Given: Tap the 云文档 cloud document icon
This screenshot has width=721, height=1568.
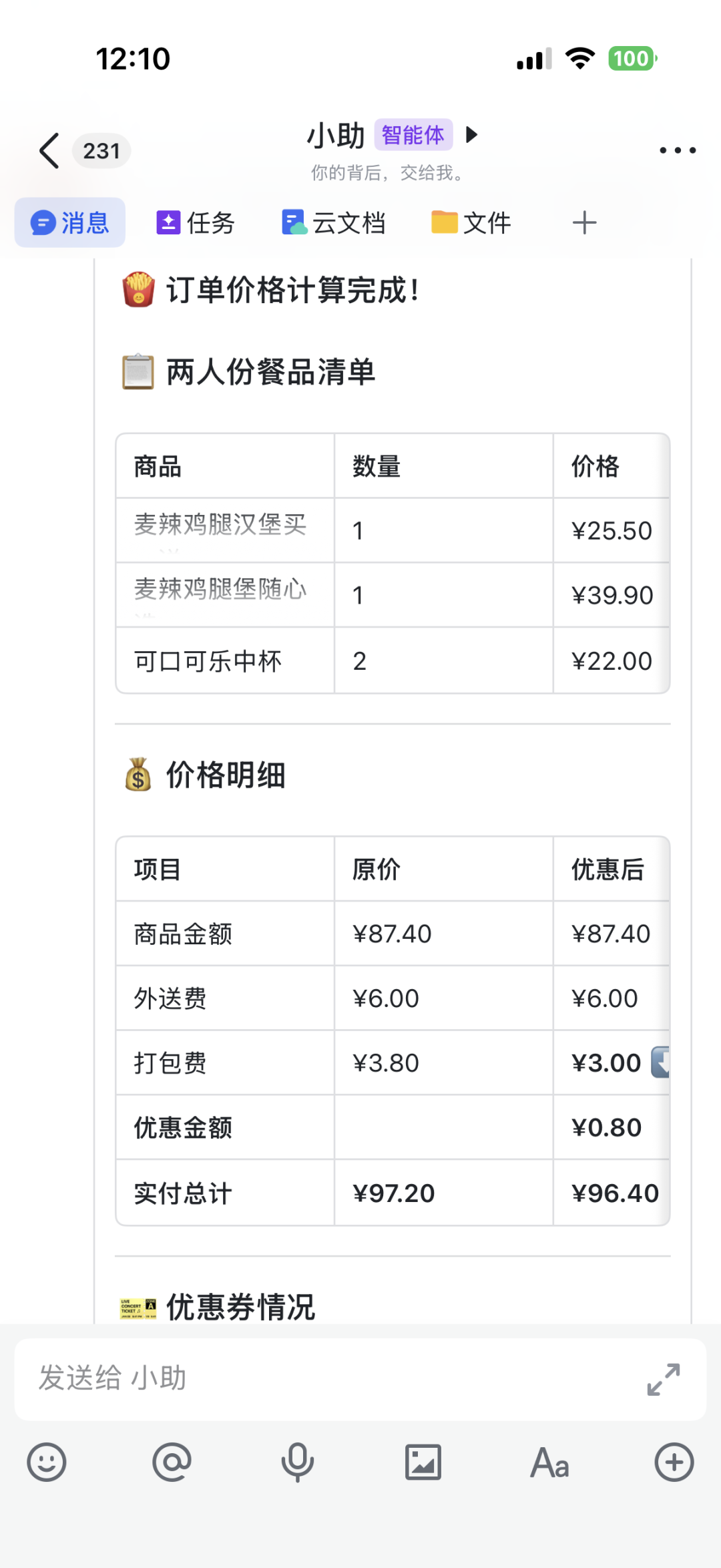Looking at the screenshot, I should [x=294, y=222].
